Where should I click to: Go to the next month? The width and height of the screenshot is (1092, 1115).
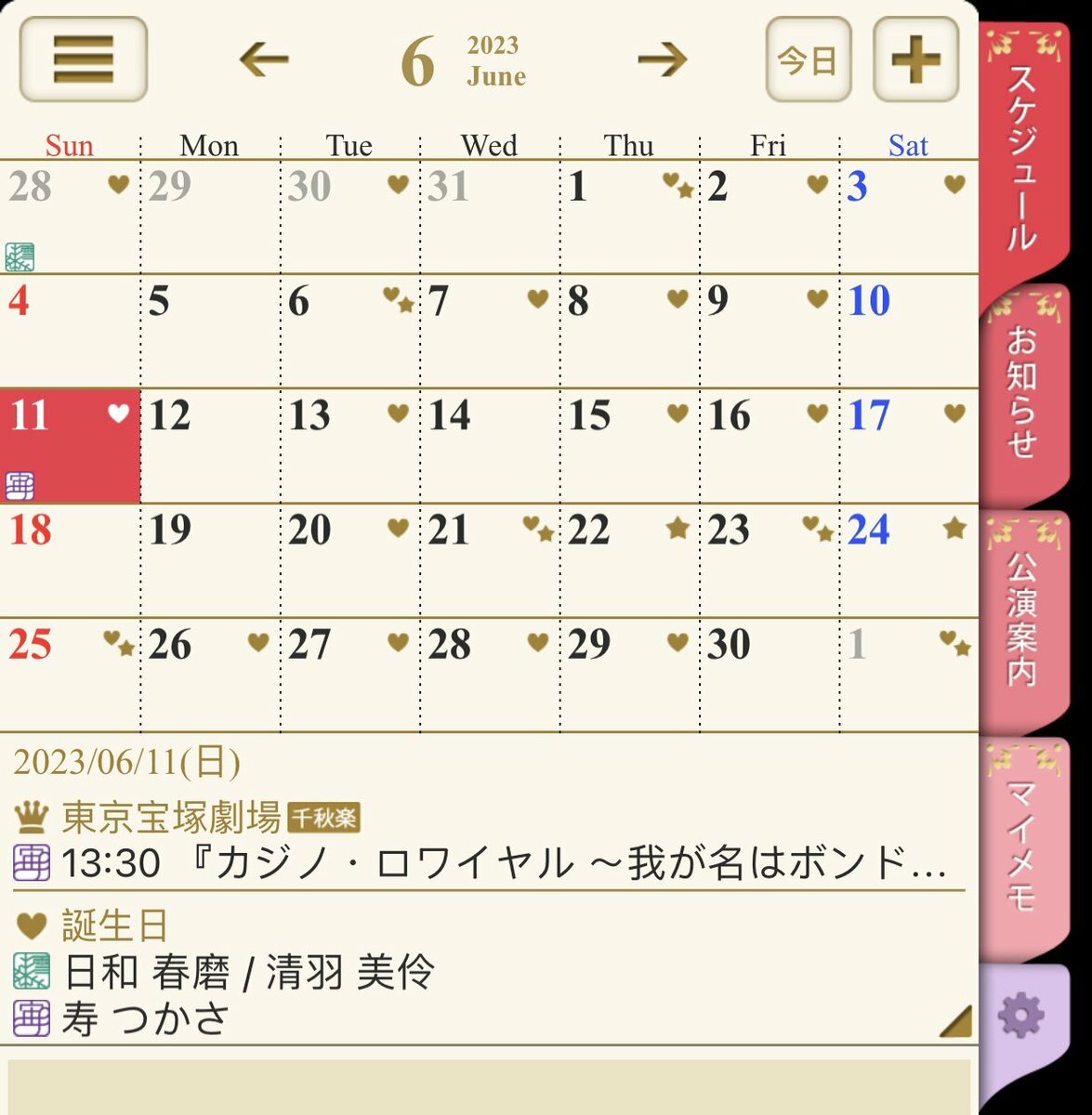(x=662, y=60)
